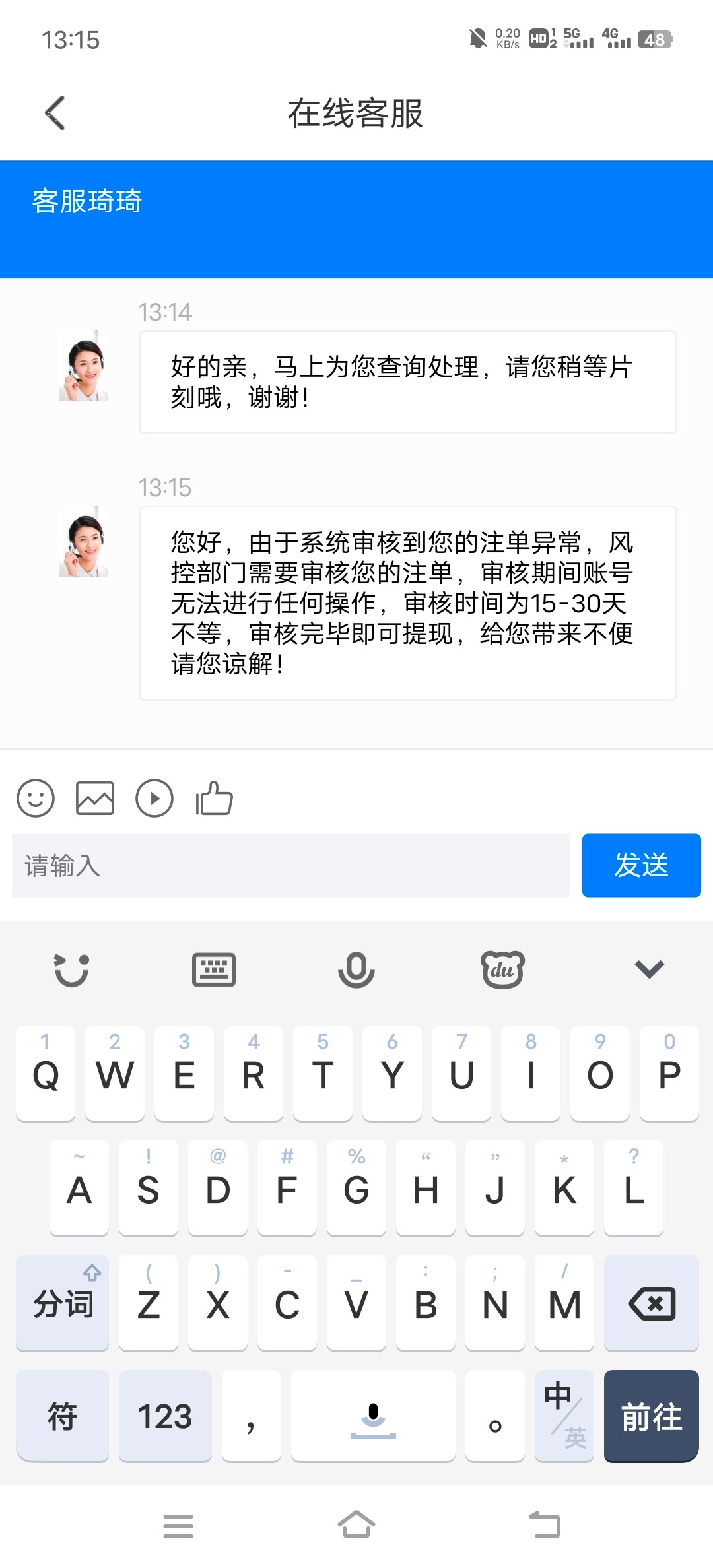Screen dimensions: 713x1568
Task: Tap the video attachment icon
Action: [x=154, y=799]
